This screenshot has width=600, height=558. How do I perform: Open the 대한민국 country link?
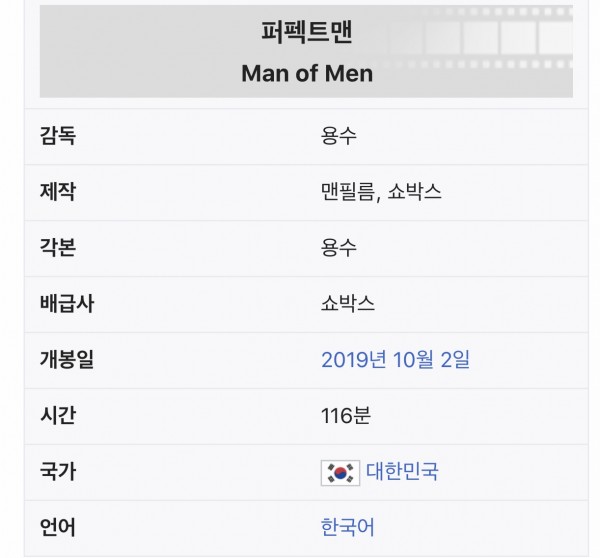[402, 471]
